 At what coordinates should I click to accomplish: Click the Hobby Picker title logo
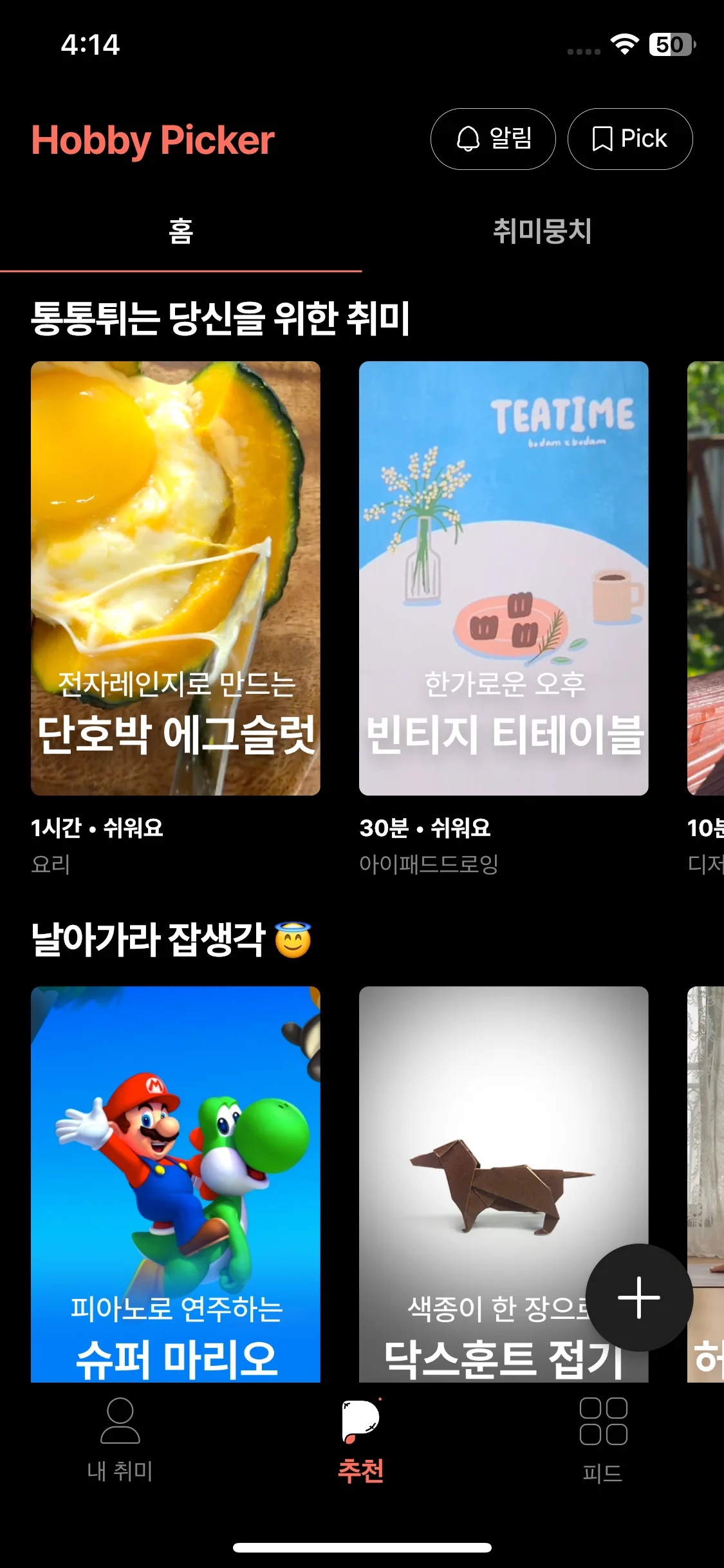tap(153, 138)
